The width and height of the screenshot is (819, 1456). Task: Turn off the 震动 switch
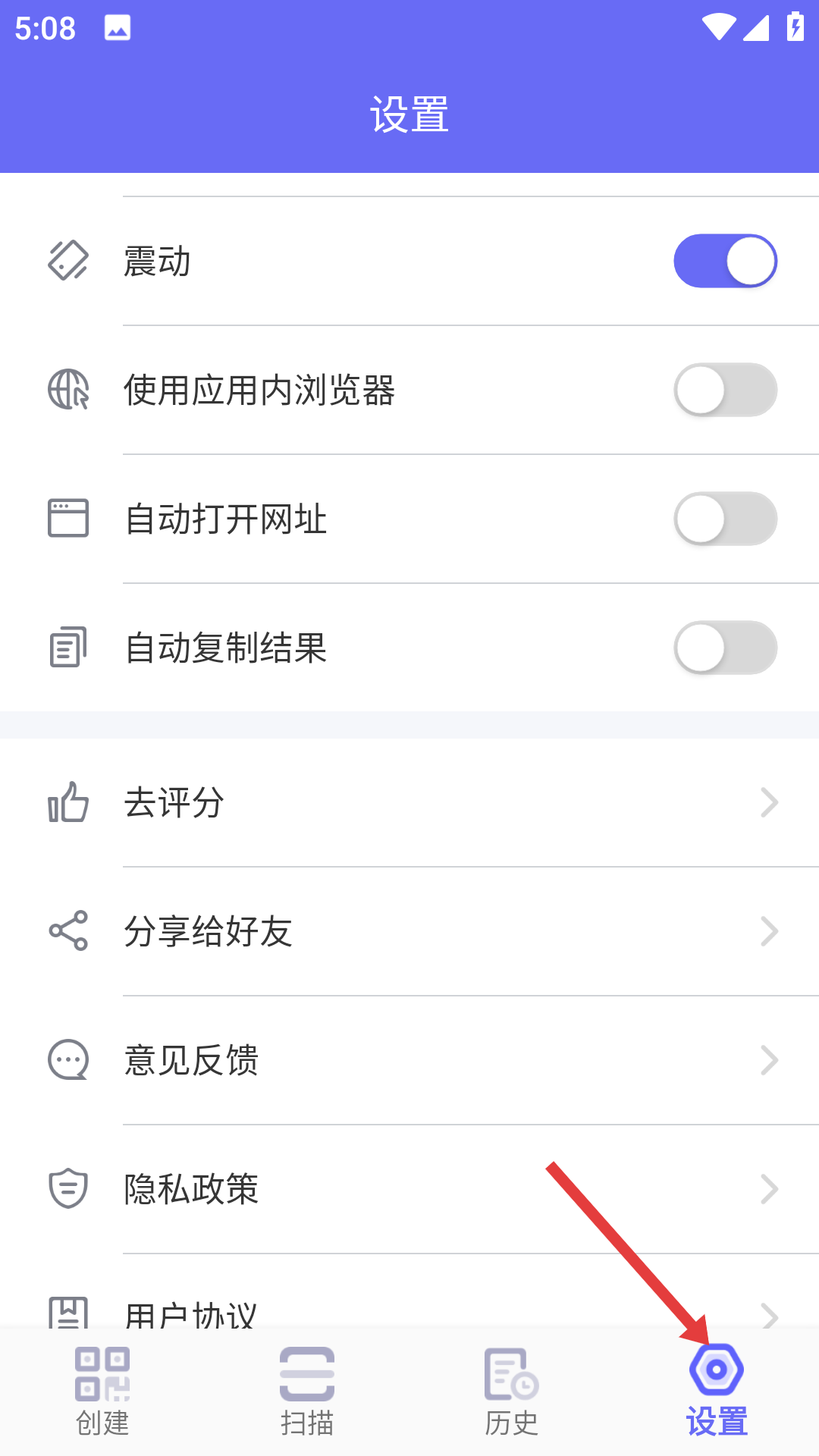point(725,261)
